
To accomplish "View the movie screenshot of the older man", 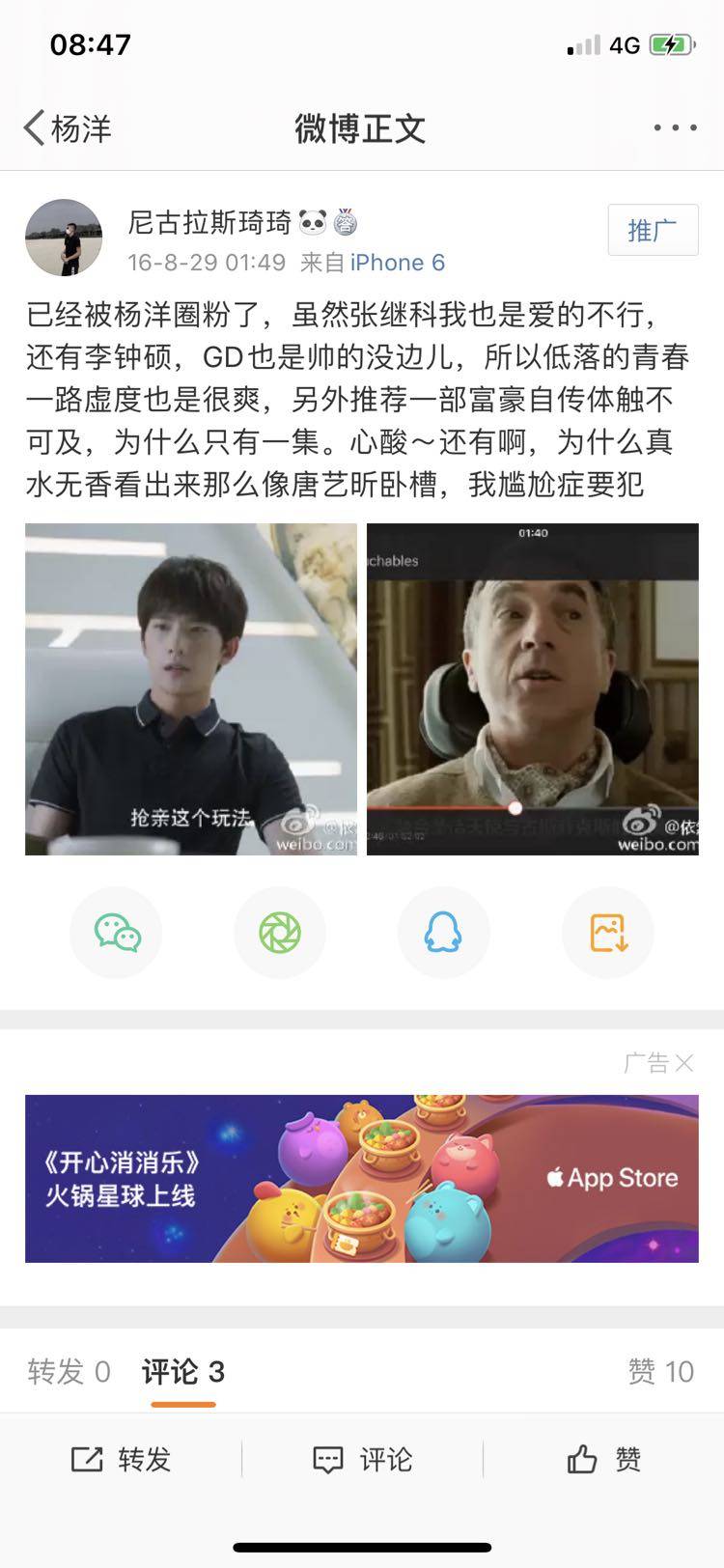I will pyautogui.click(x=532, y=688).
